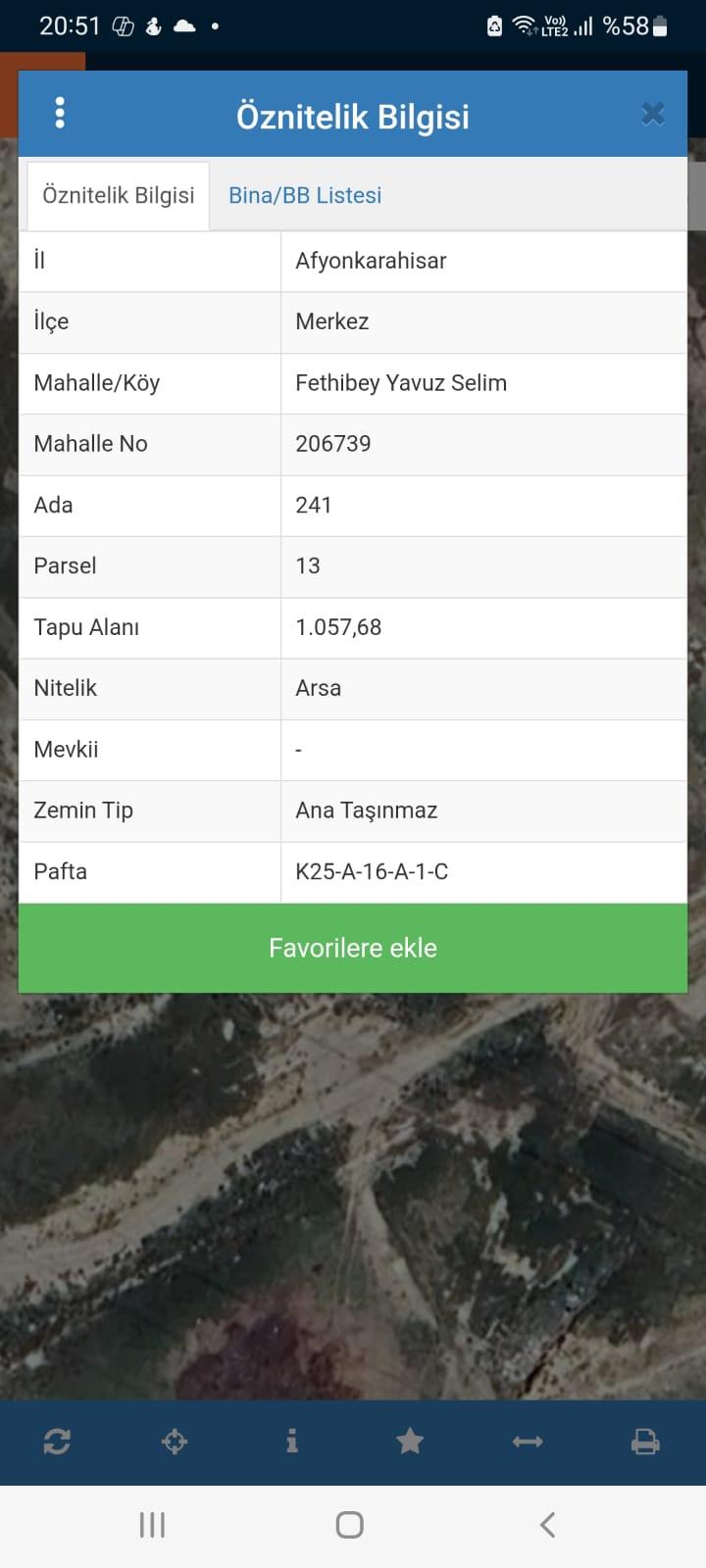Tap the Favorilere ekle button

pyautogui.click(x=353, y=948)
